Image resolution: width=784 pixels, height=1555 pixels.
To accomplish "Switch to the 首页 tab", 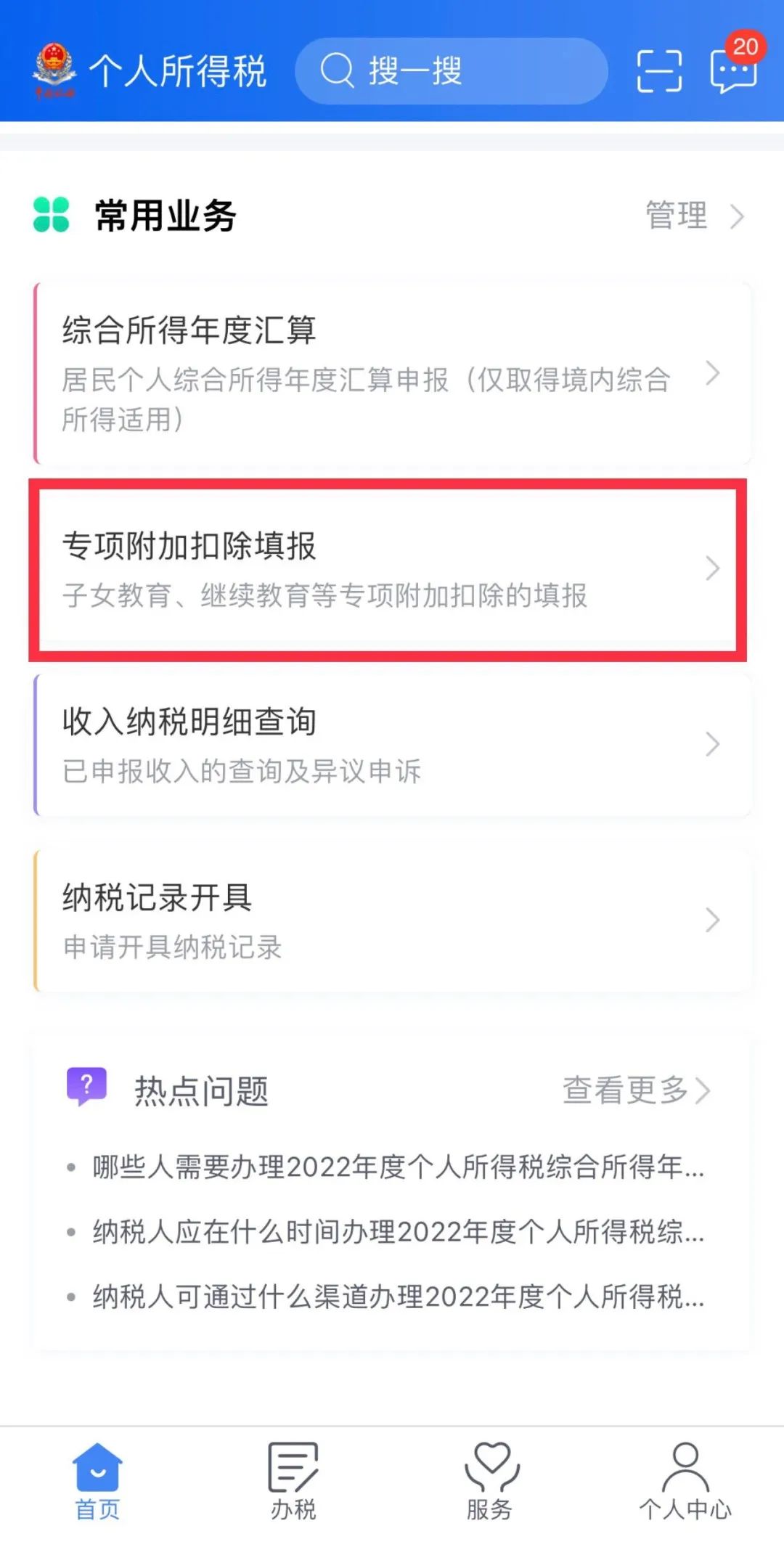I will point(97,1482).
